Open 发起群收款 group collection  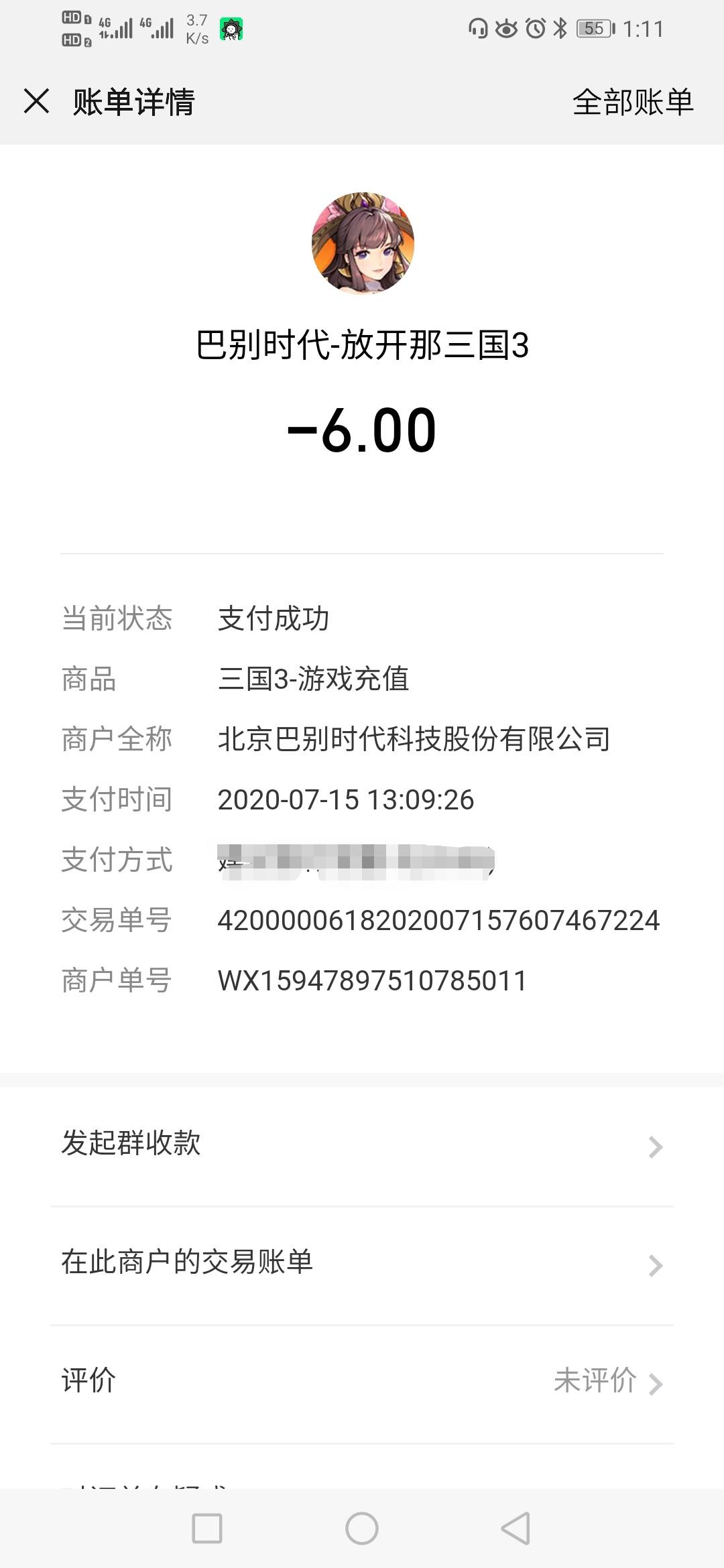coord(362,1145)
